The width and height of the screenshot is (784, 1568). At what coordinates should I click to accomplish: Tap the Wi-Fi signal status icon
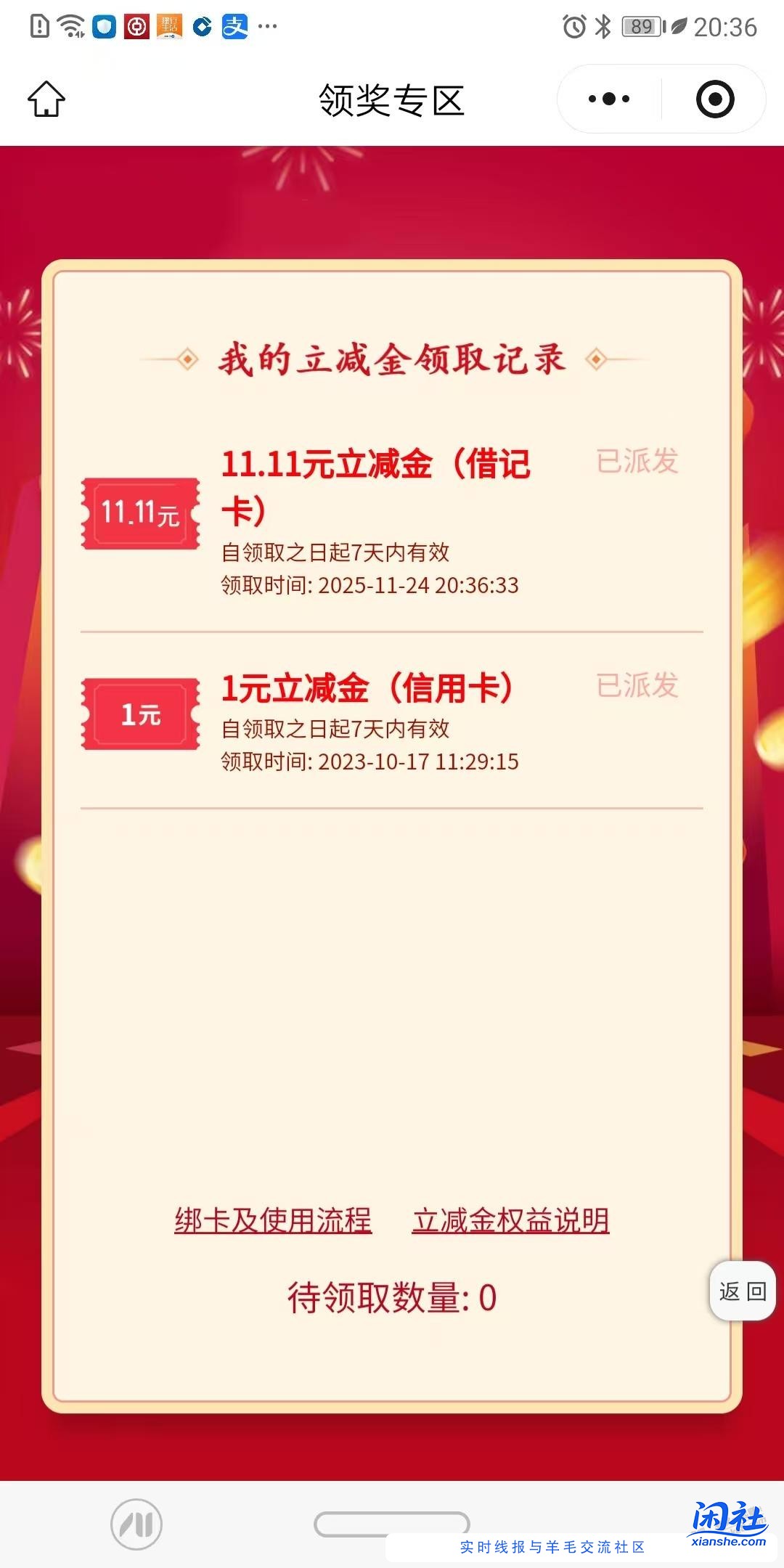[69, 27]
